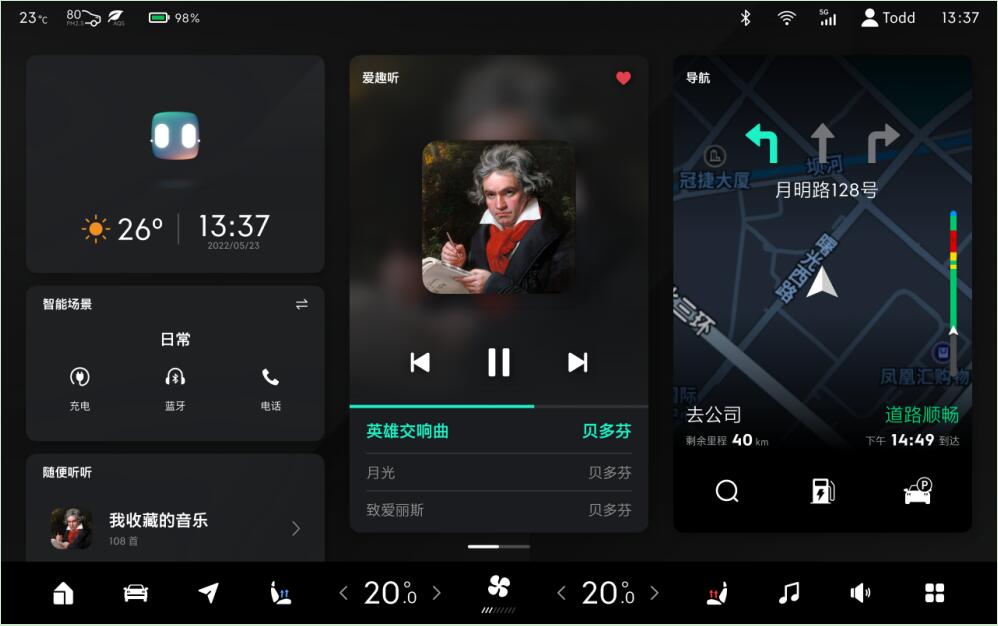Screen dimensions: 998x626
Task: Open vehicle settings from the dock
Action: point(135,593)
